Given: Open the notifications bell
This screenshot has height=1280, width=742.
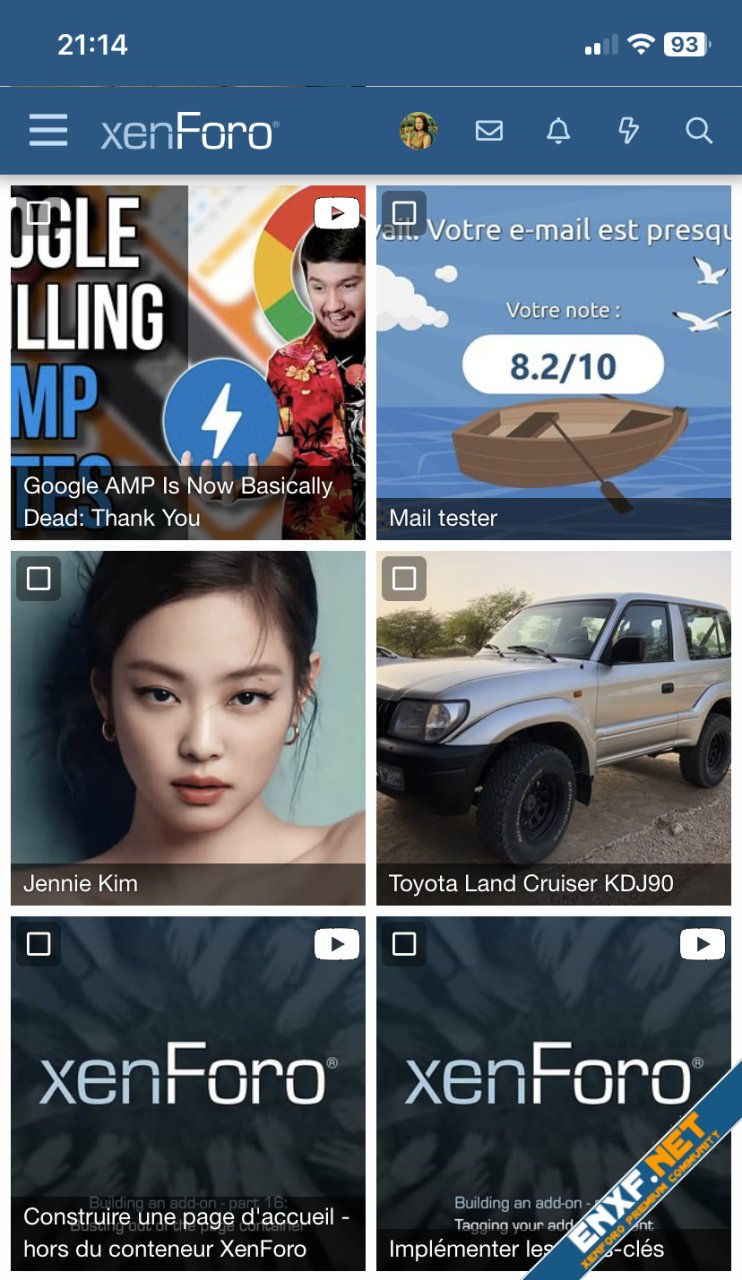Looking at the screenshot, I should [558, 131].
